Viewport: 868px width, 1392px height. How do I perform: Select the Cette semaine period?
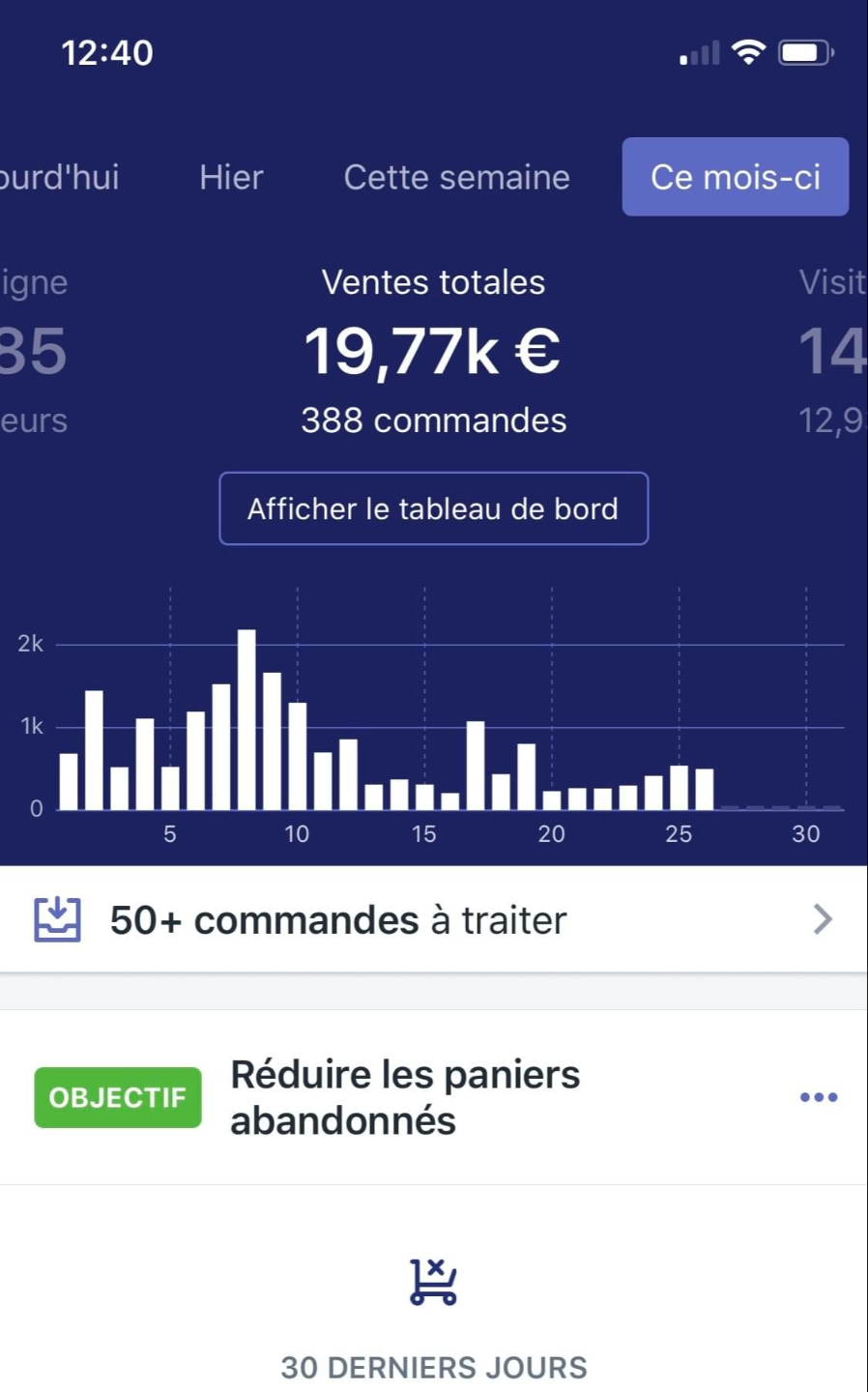456,178
